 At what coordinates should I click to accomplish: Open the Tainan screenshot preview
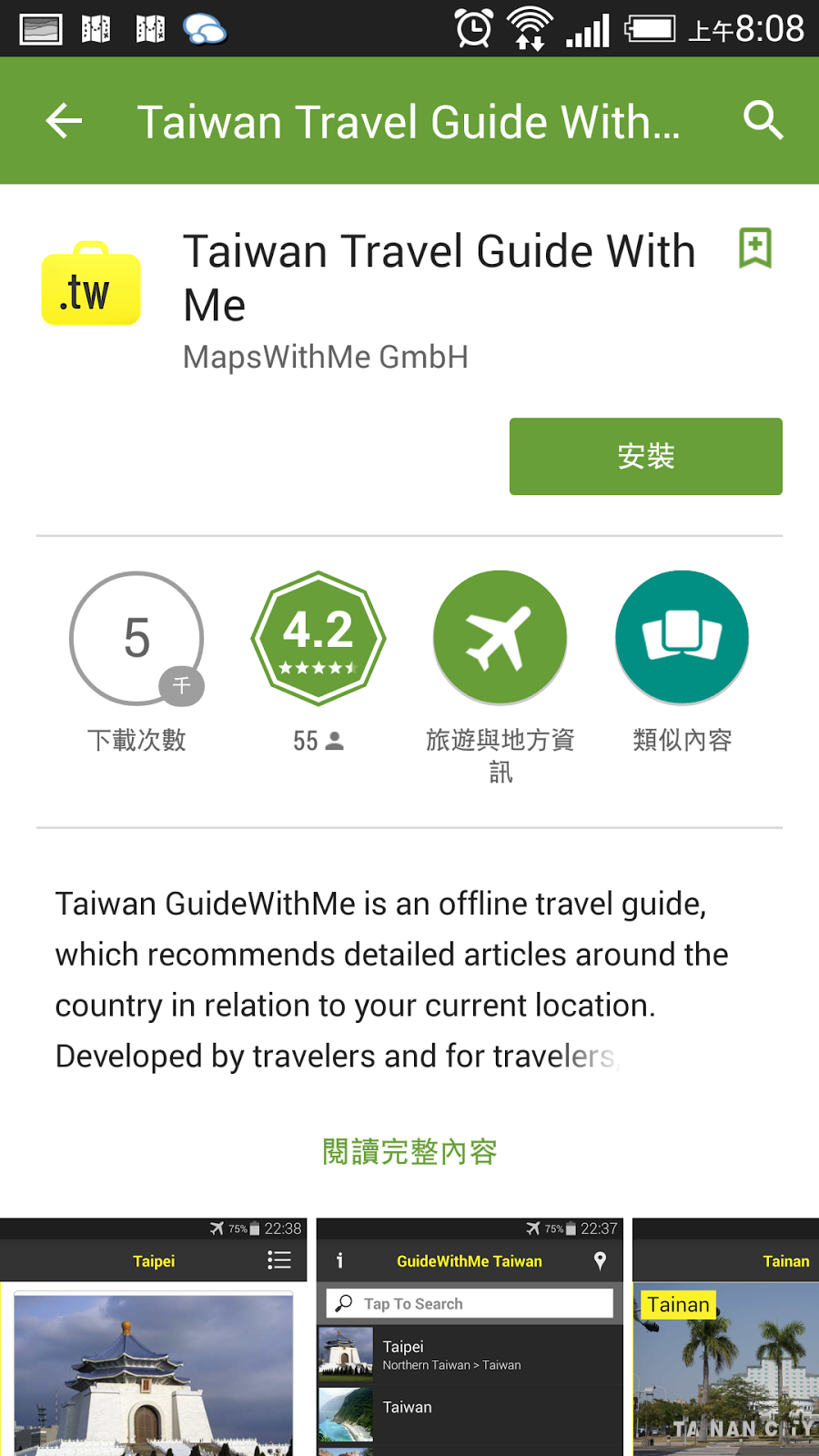coord(726,1337)
